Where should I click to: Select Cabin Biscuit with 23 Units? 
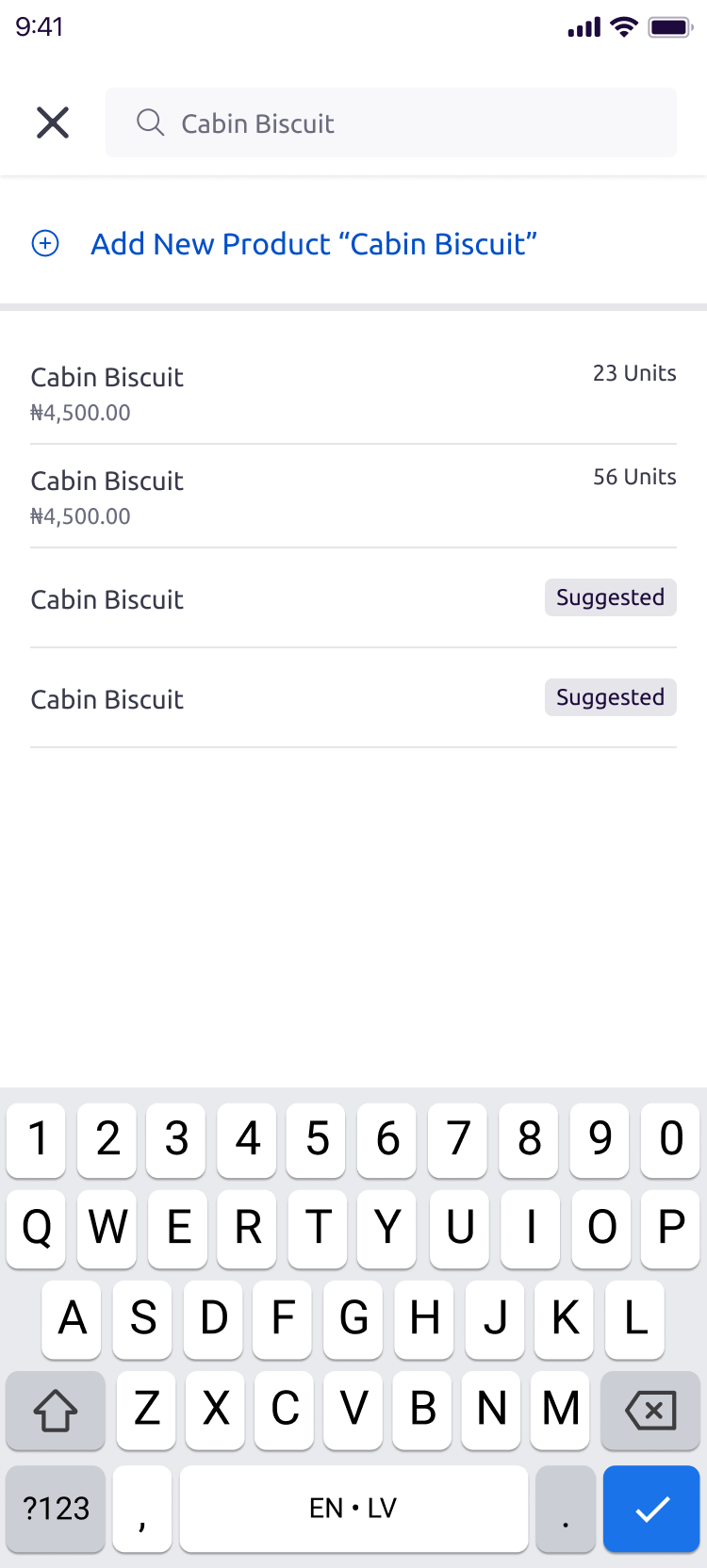353,393
